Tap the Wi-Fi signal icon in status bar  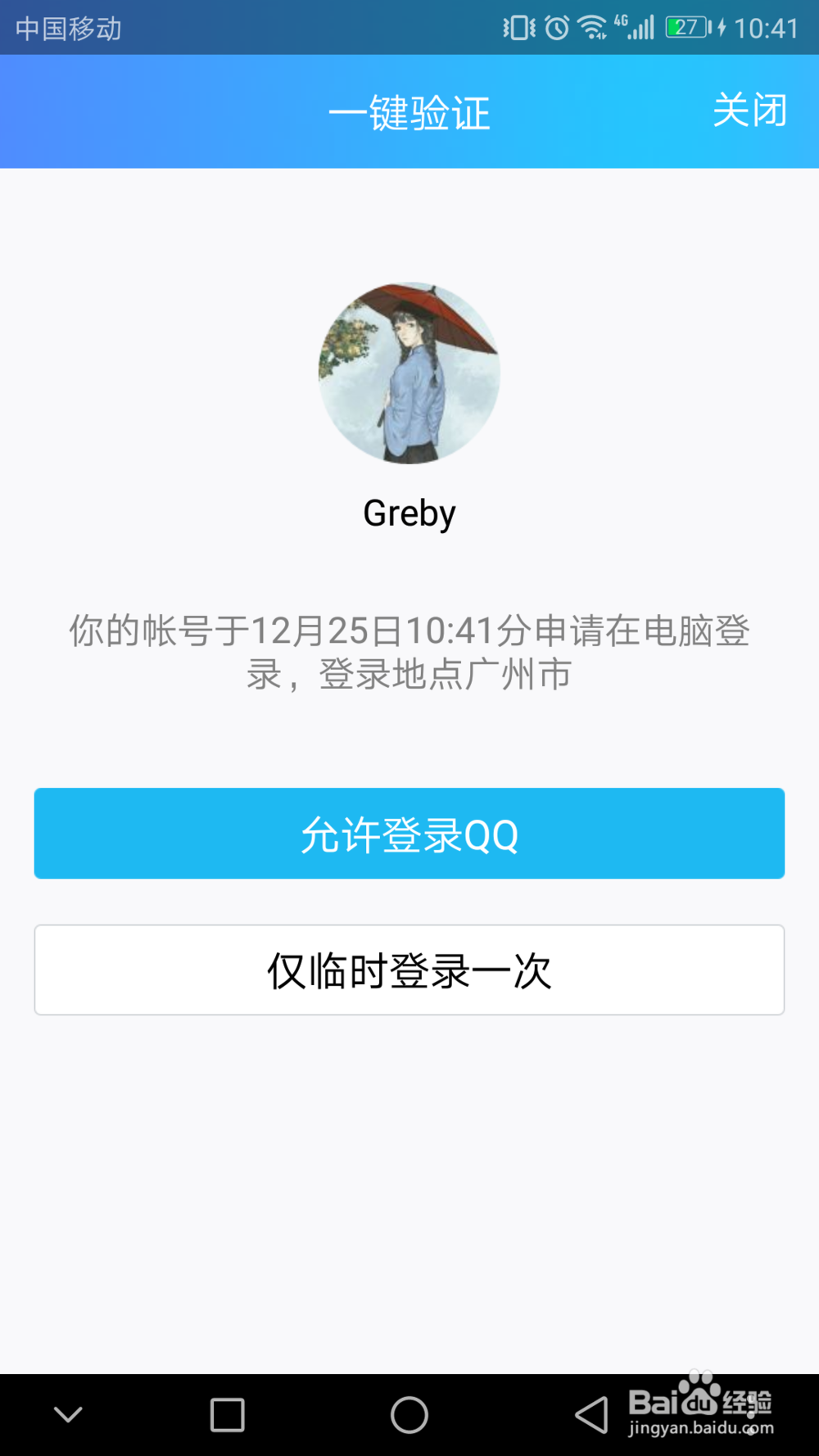pyautogui.click(x=591, y=26)
